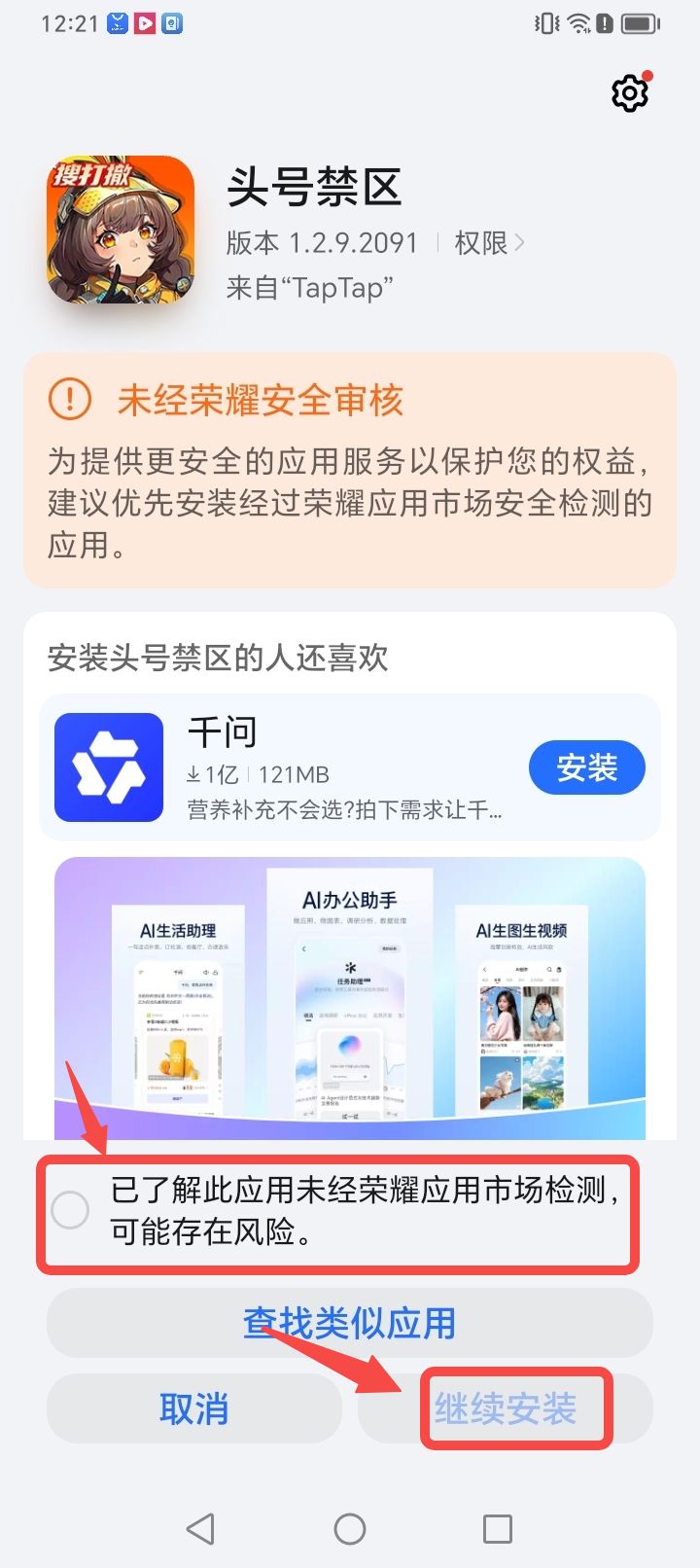This screenshot has height=1568, width=700.
Task: Tap the orange warning icon beside 未经荣耀安全审核
Action: point(68,400)
